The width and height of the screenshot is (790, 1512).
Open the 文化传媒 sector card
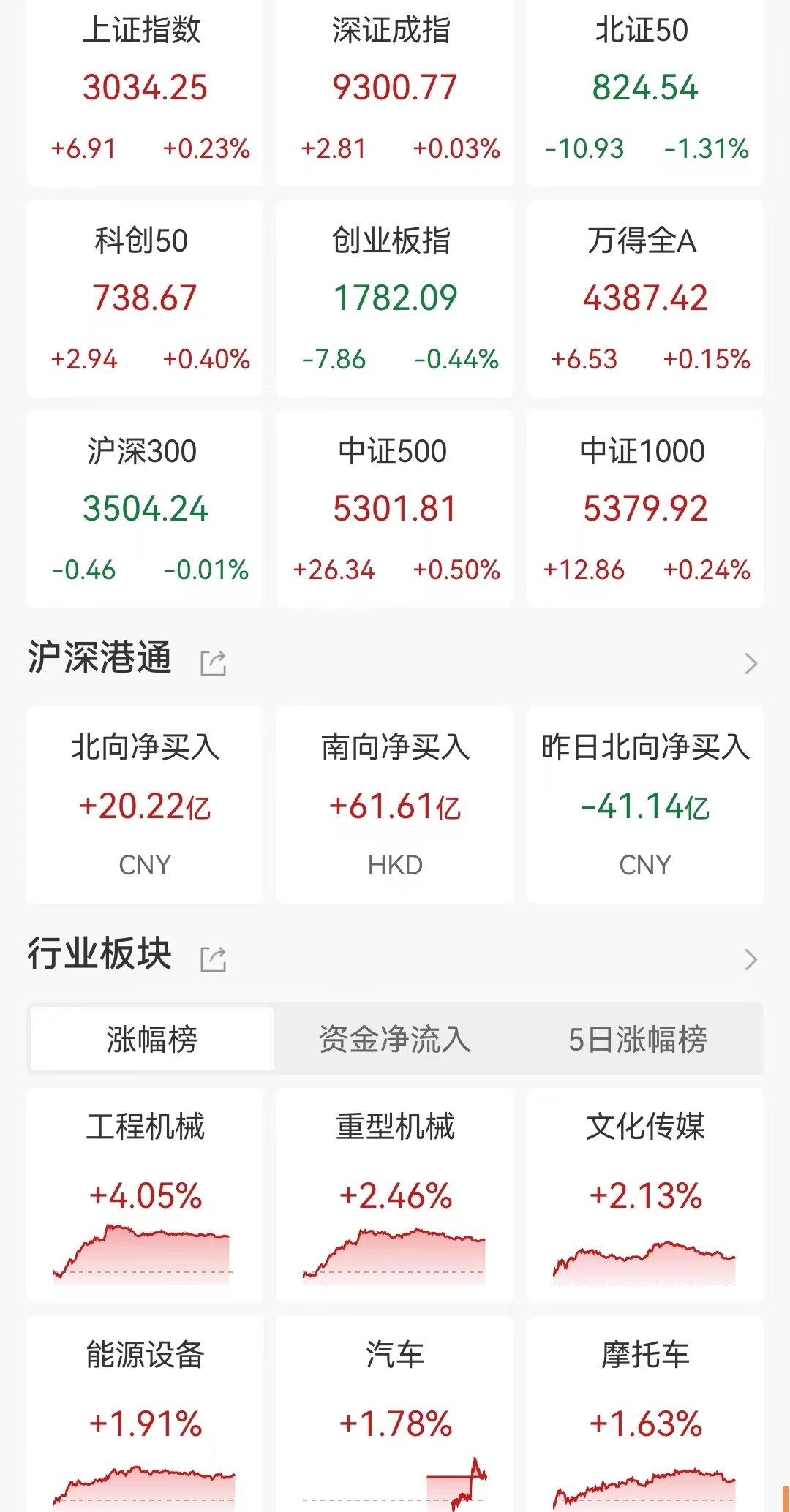[x=645, y=1195]
